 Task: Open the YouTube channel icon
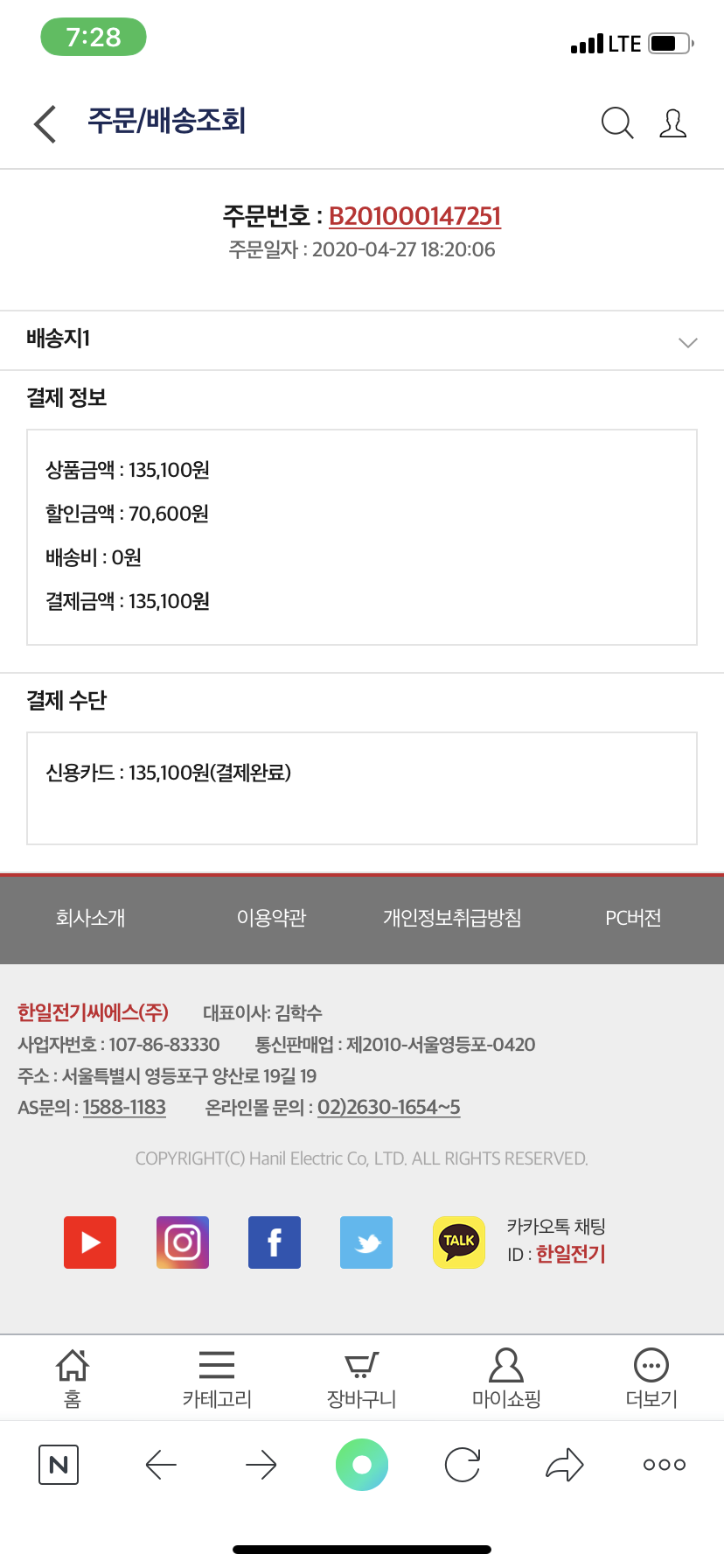90,1242
